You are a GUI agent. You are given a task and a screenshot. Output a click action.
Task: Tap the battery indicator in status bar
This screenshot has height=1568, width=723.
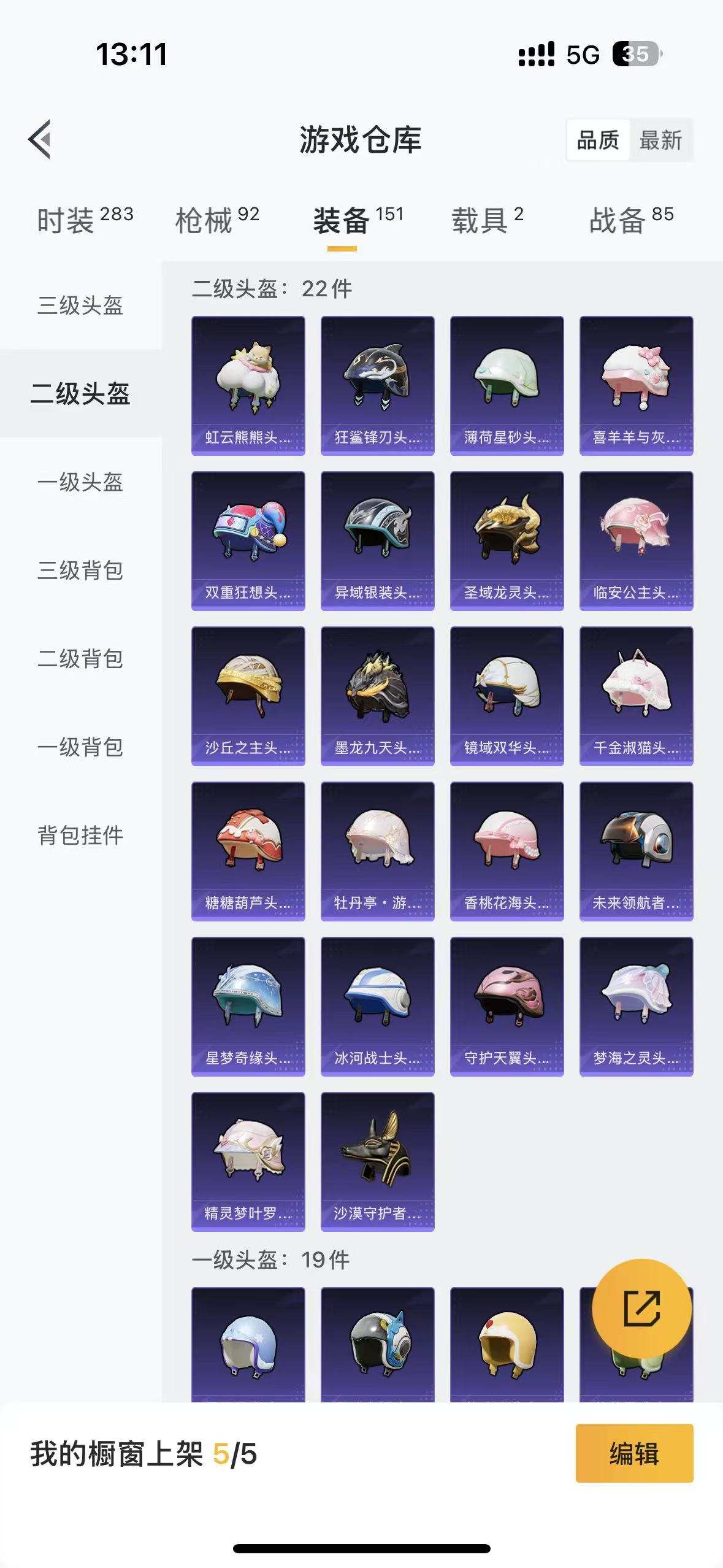click(638, 54)
